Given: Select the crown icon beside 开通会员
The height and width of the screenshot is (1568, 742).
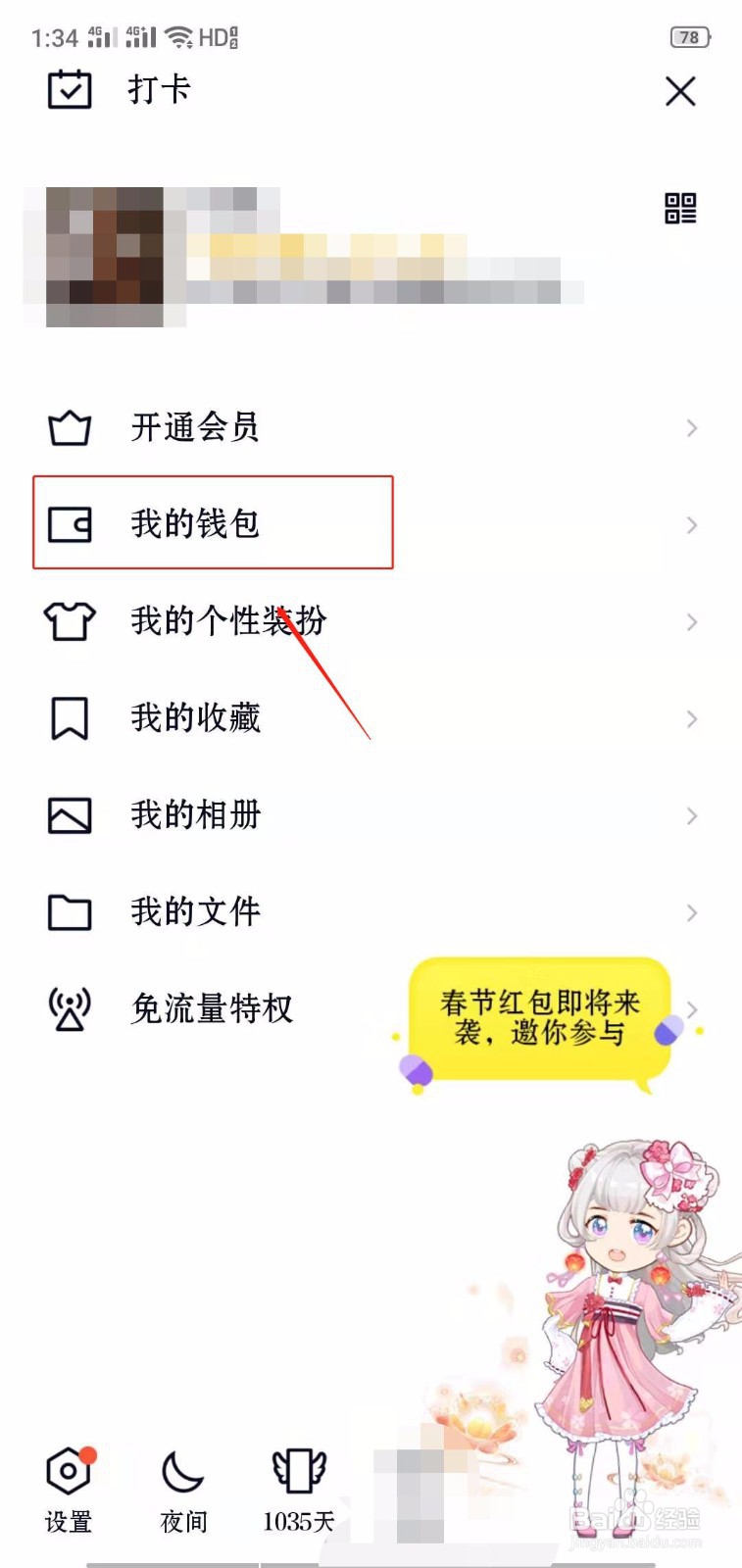Looking at the screenshot, I should click(67, 426).
